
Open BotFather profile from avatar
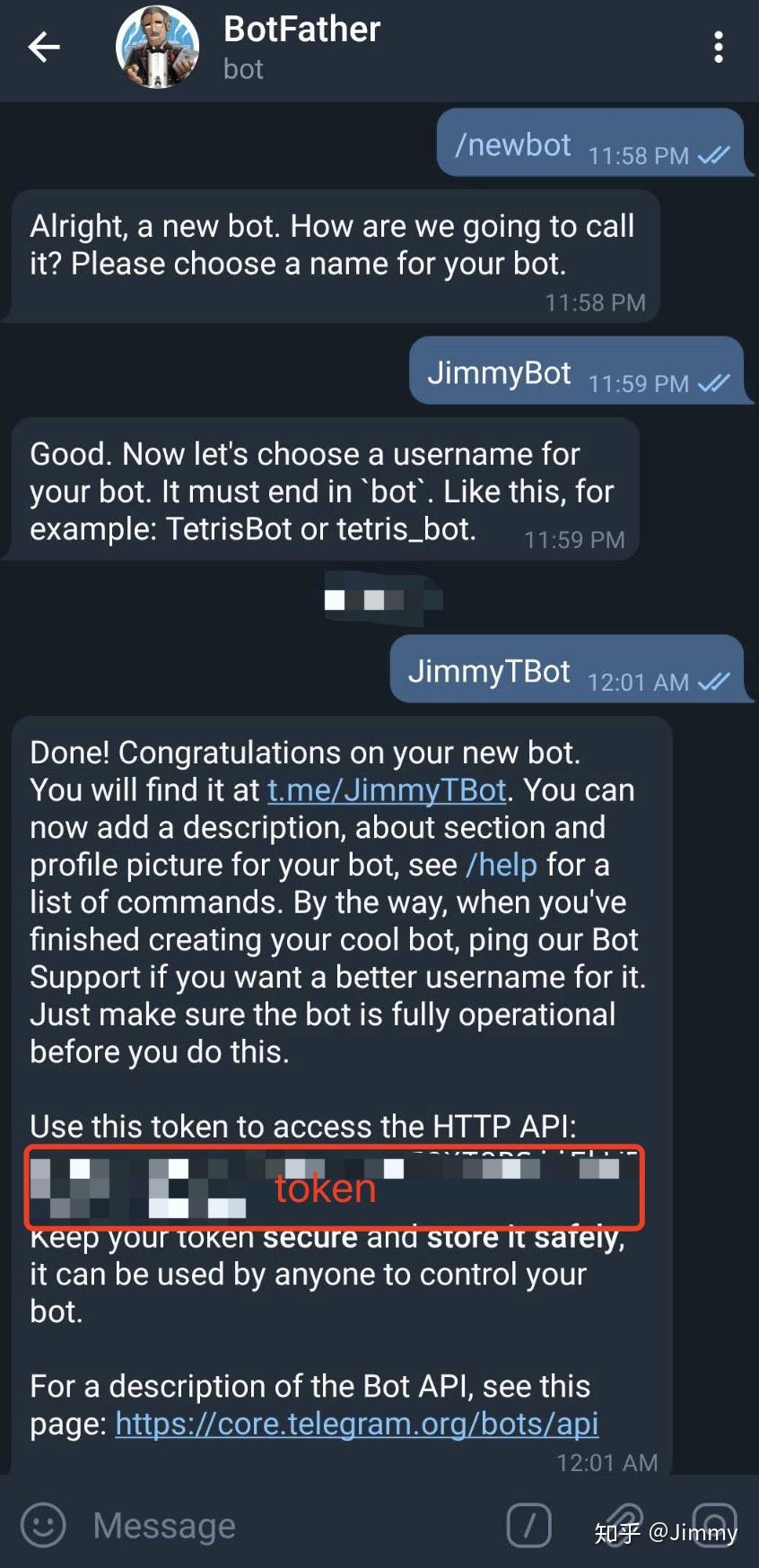click(x=158, y=47)
